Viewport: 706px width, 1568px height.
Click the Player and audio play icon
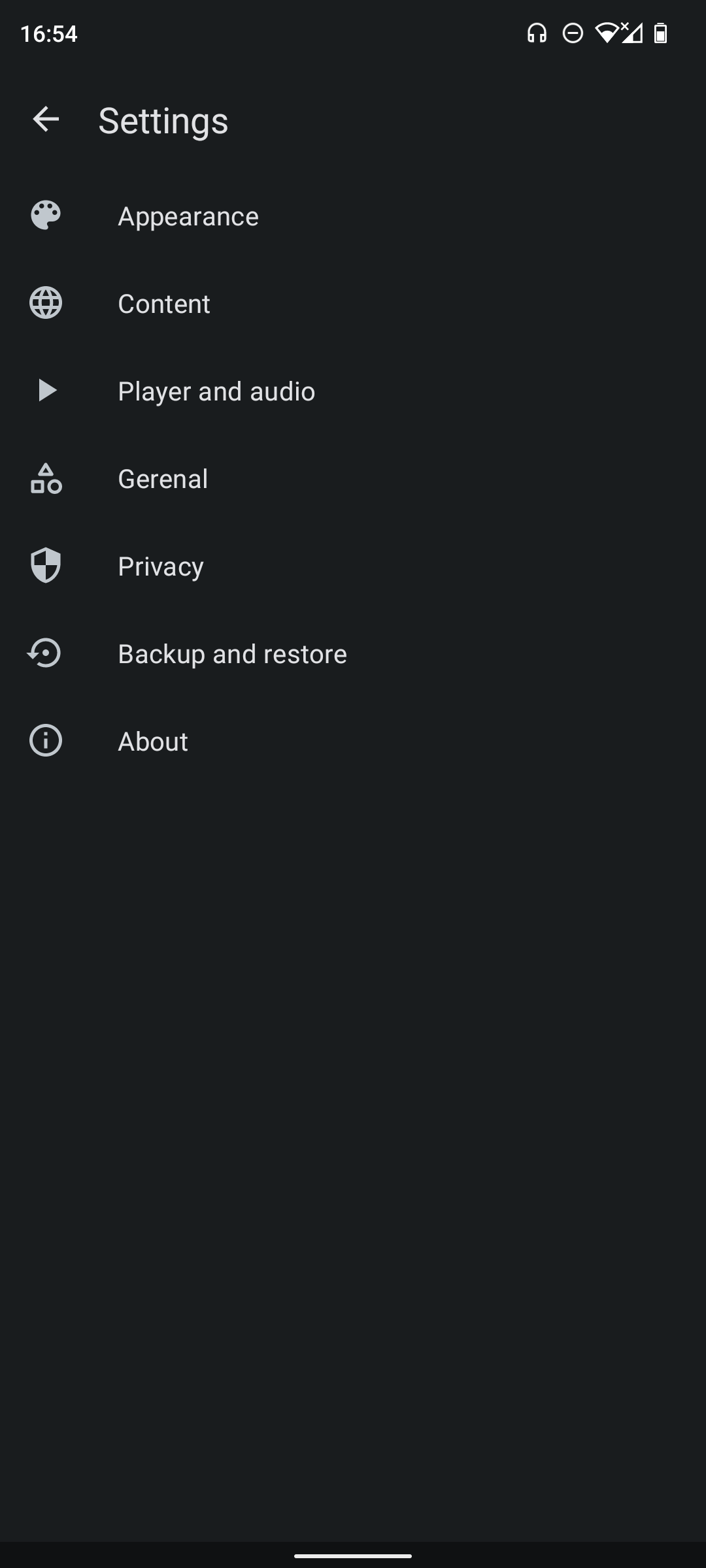[46, 391]
